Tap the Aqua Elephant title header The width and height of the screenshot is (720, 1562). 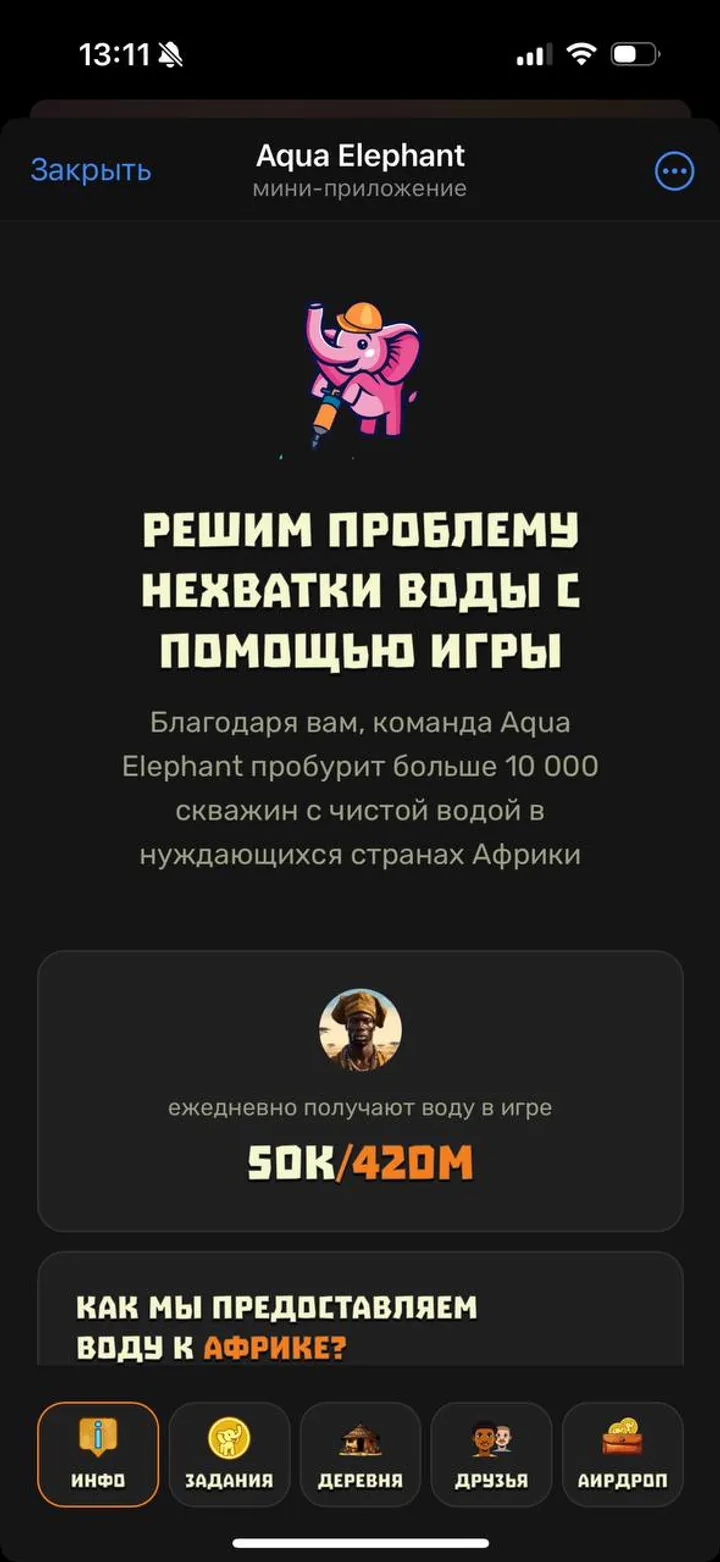pos(360,156)
